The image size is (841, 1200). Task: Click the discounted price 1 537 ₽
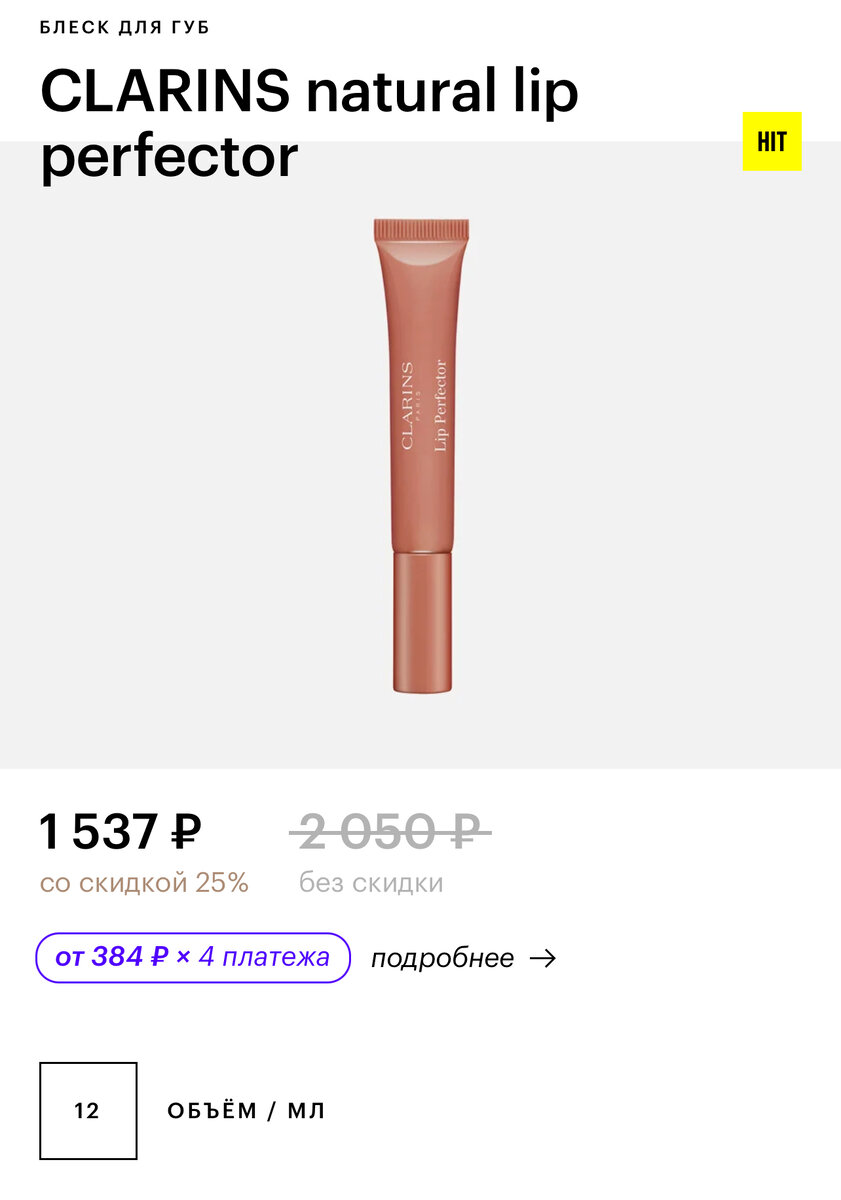118,831
